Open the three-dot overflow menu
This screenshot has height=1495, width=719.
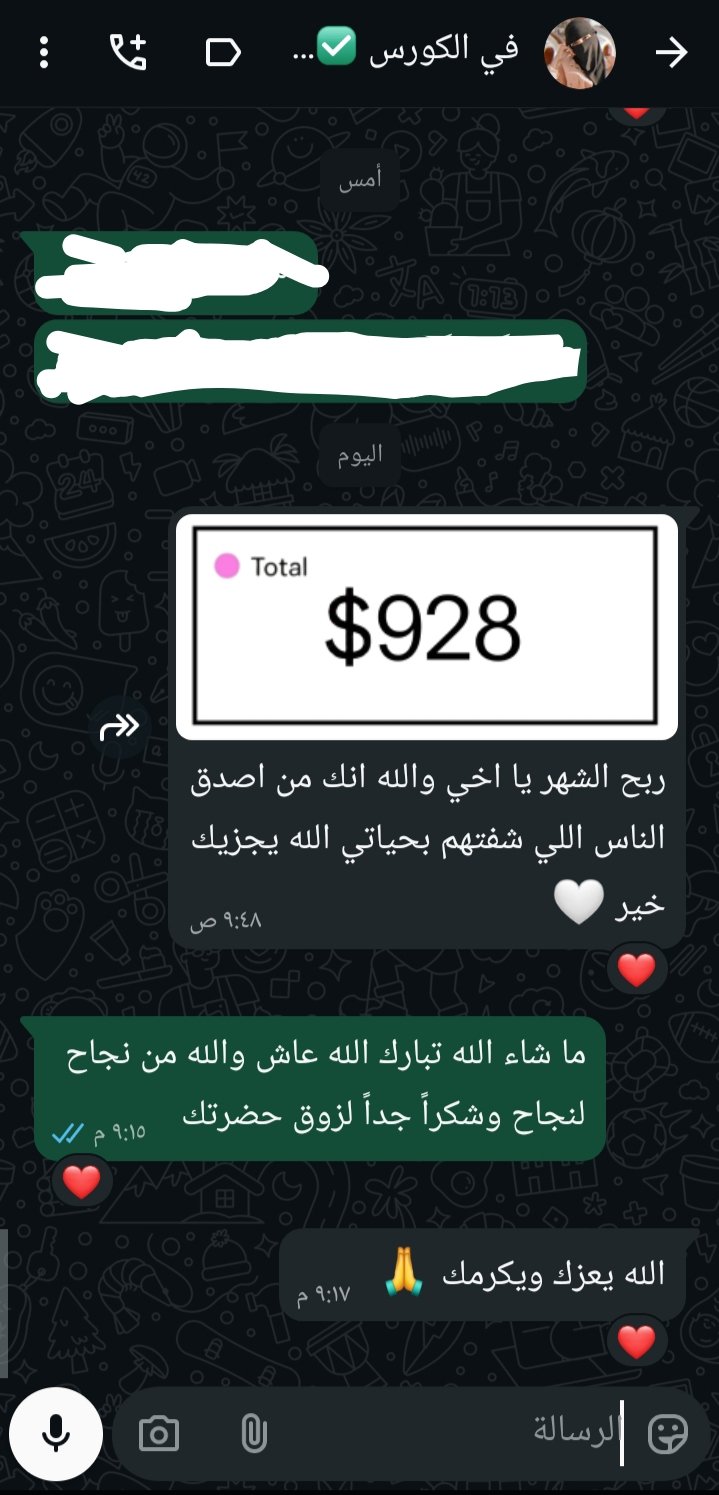point(44,53)
